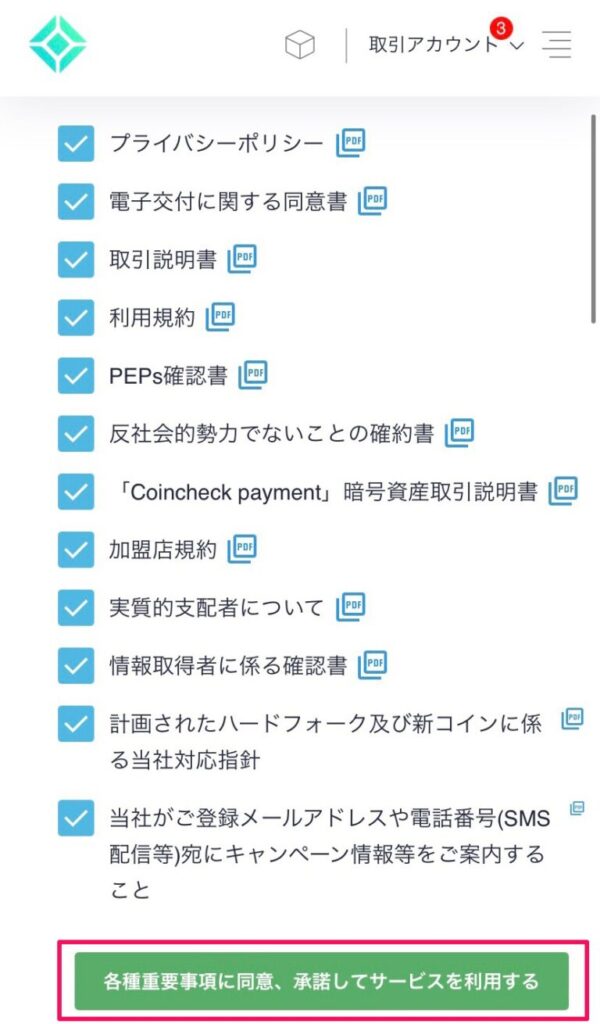This screenshot has height=1024, width=600.
Task: Tap 各種重要事項に同意、承諾してサービスを利用する button
Action: coord(321,982)
